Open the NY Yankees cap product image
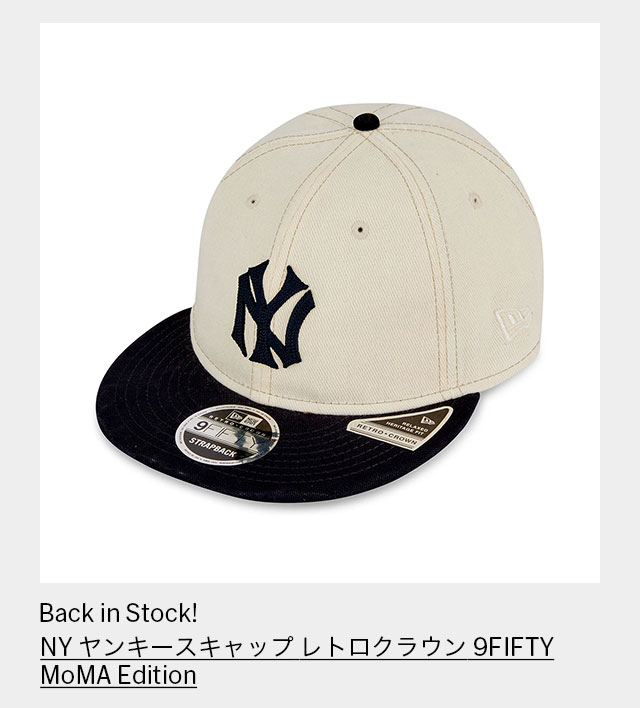This screenshot has height=708, width=640. click(320, 302)
